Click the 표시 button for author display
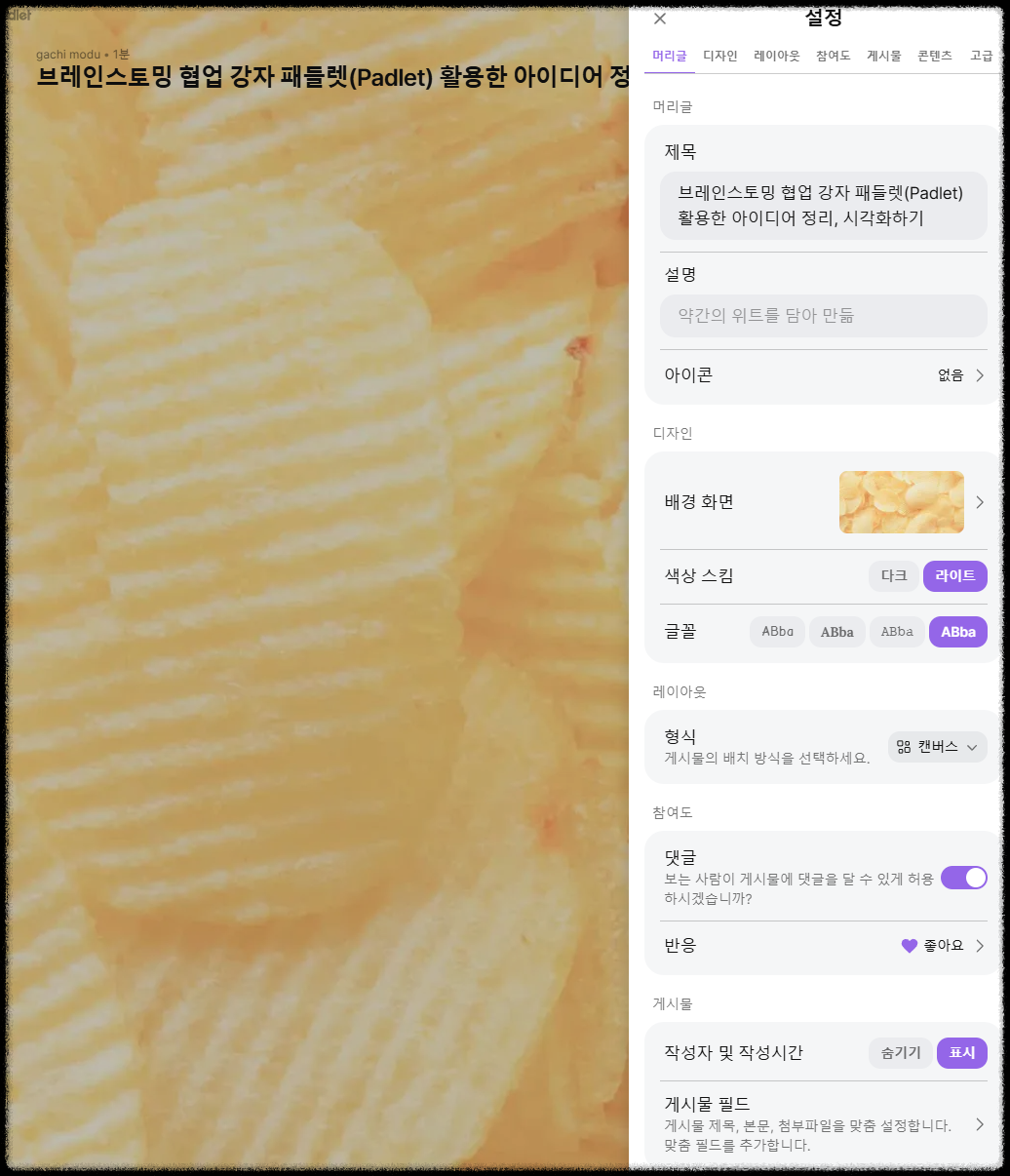 point(961,1053)
